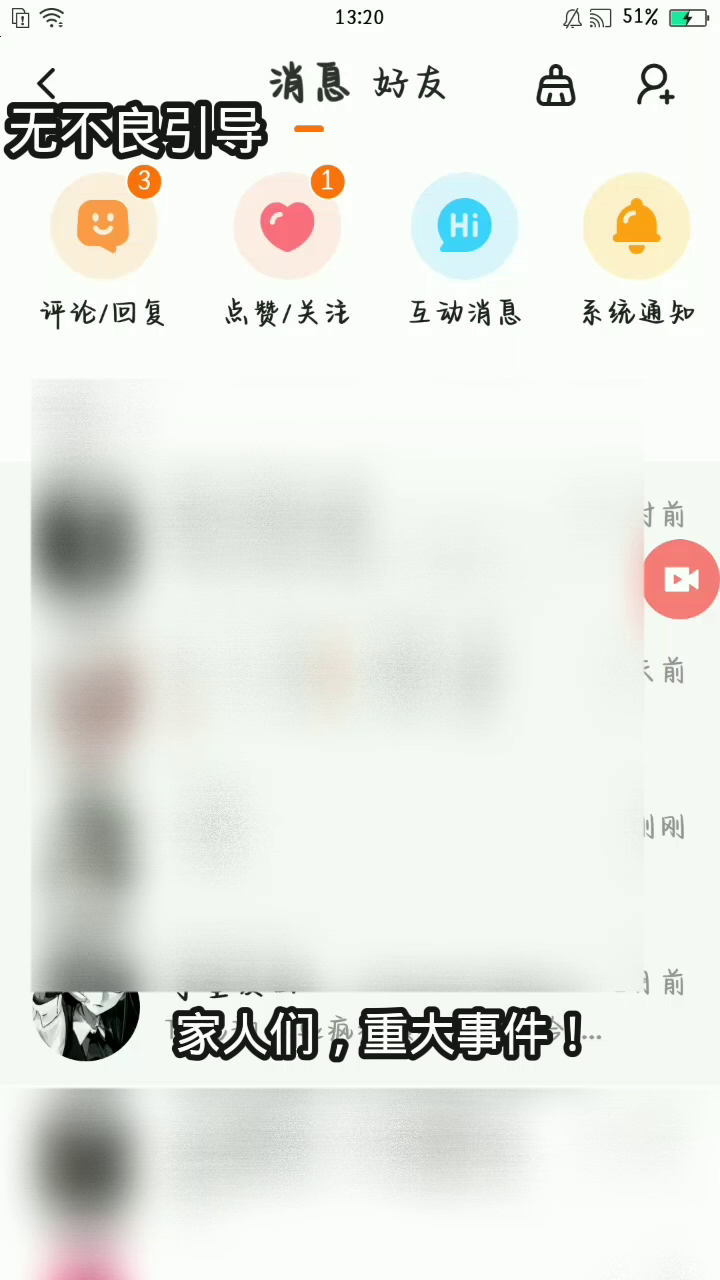Viewport: 720px width, 1280px height.
Task: View 点赞/关注 notifications
Action: point(287,227)
